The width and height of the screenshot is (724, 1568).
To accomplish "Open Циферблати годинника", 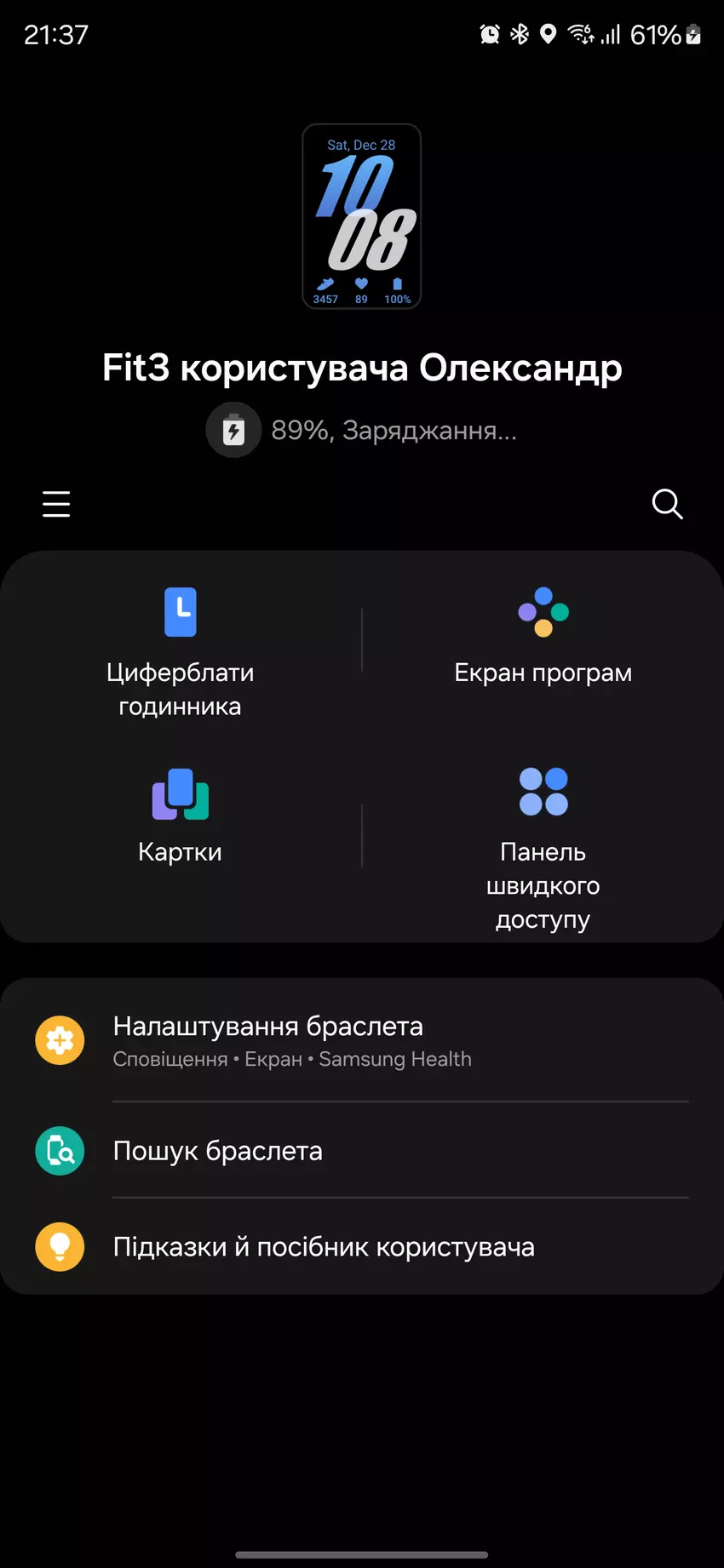I will coord(181,651).
